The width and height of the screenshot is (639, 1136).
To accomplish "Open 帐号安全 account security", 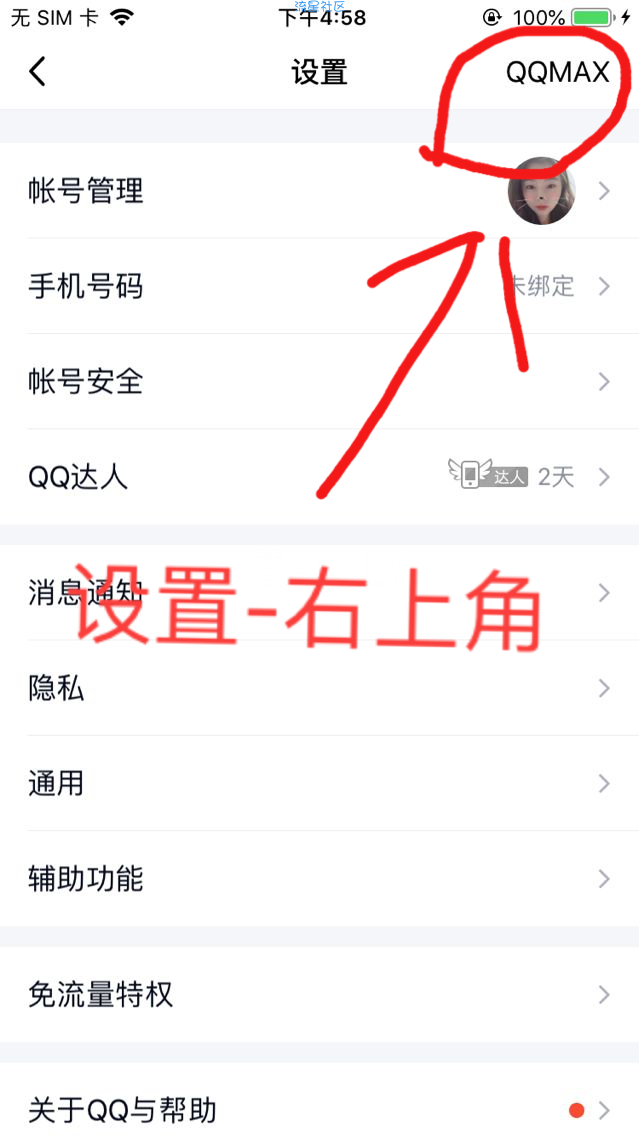I will [x=320, y=382].
